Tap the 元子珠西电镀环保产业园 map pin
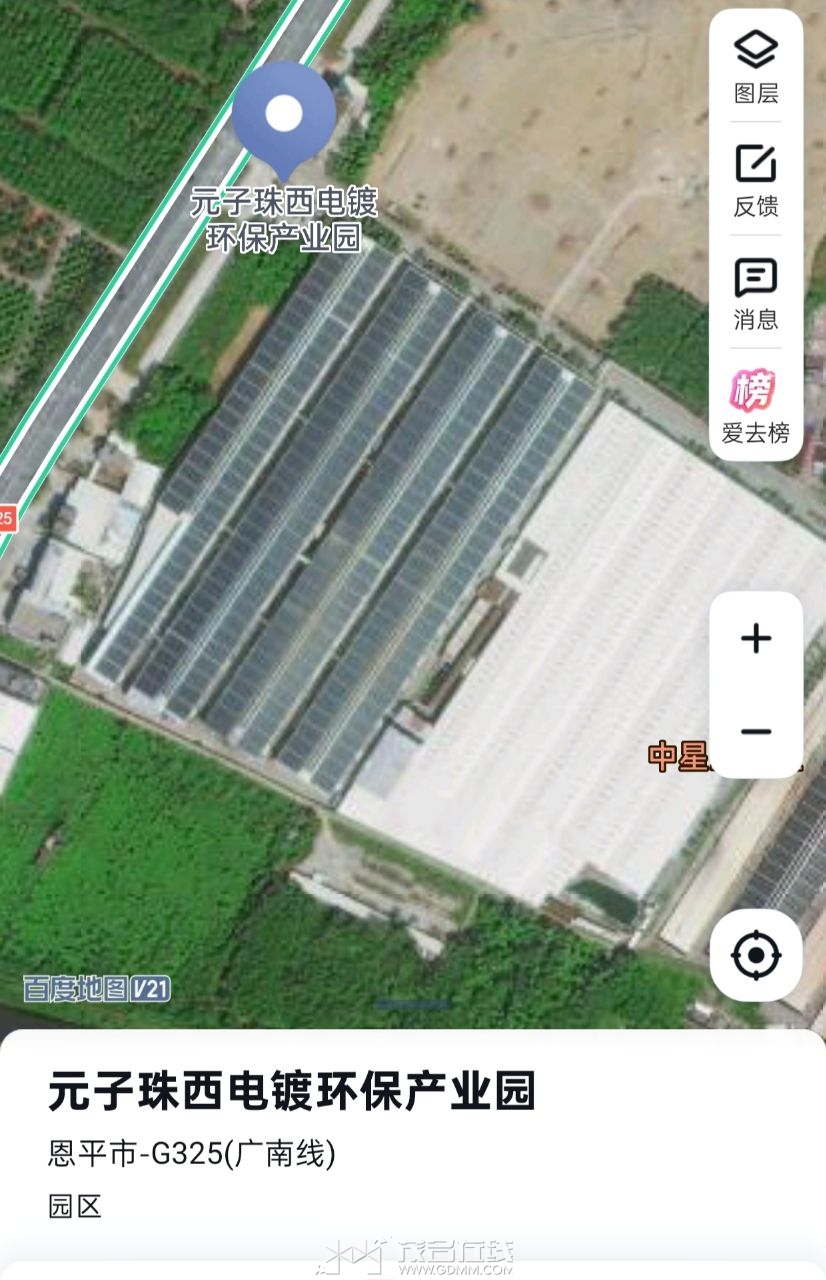The width and height of the screenshot is (826, 1280). click(284, 115)
